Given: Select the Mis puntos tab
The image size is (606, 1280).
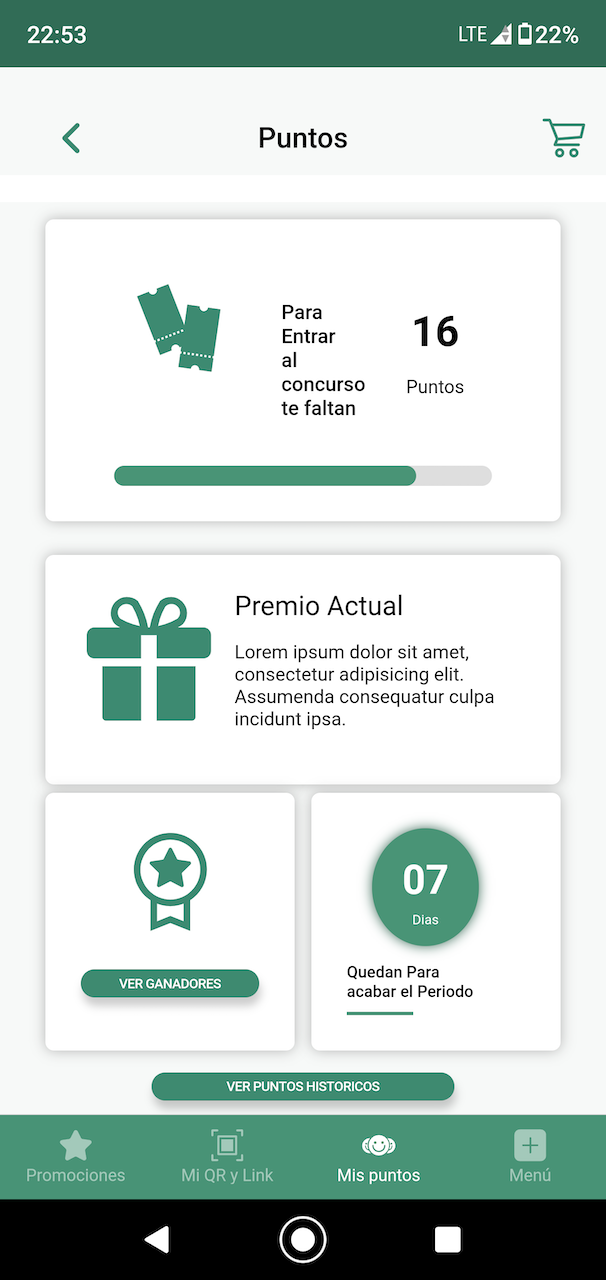Looking at the screenshot, I should 378,1157.
